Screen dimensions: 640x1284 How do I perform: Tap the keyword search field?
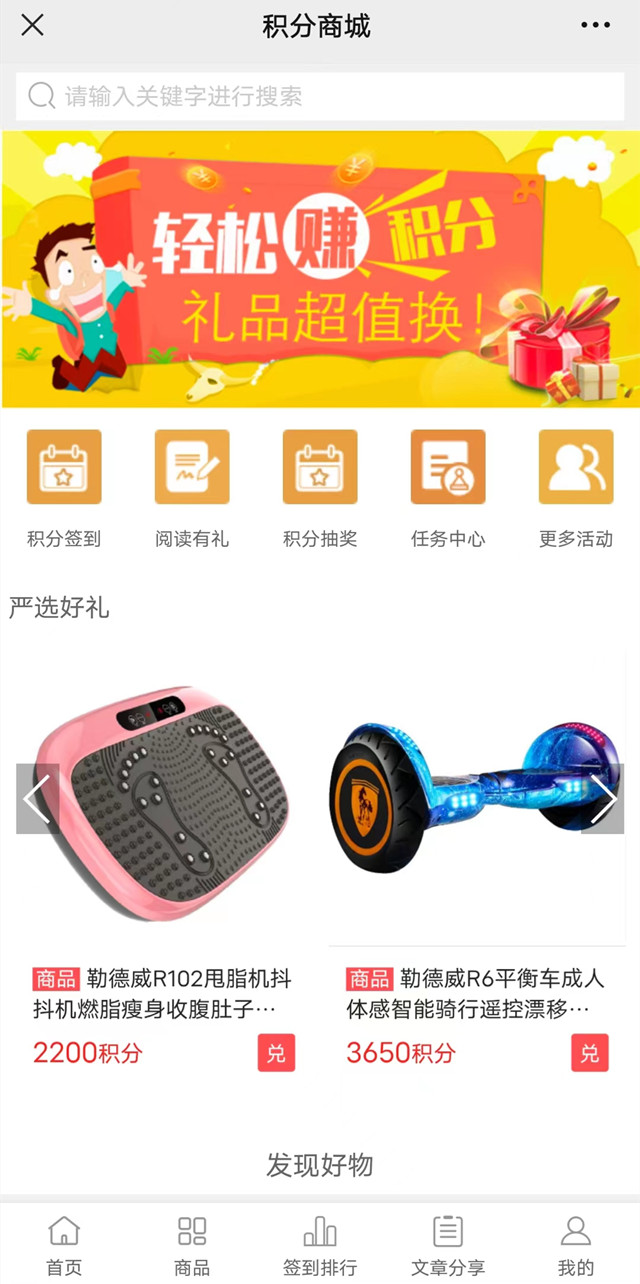[x=320, y=96]
